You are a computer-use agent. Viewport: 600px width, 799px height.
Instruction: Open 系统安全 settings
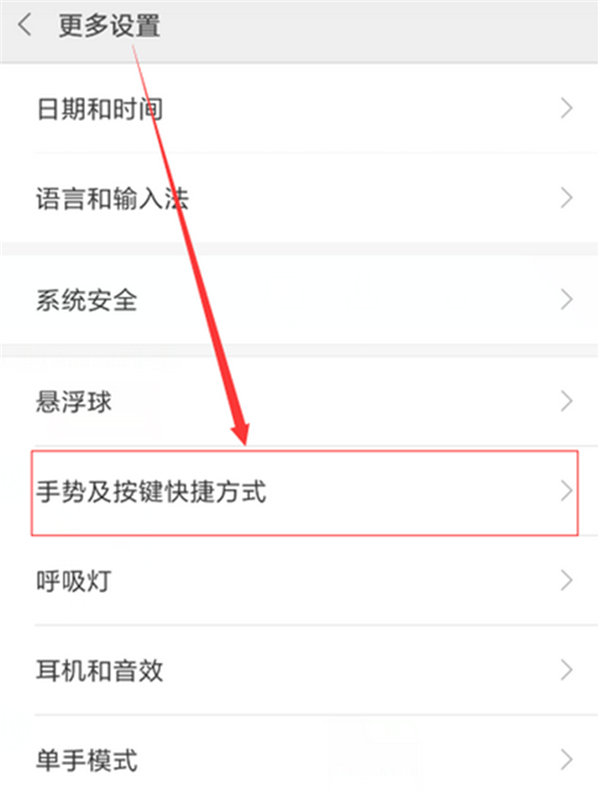300,299
